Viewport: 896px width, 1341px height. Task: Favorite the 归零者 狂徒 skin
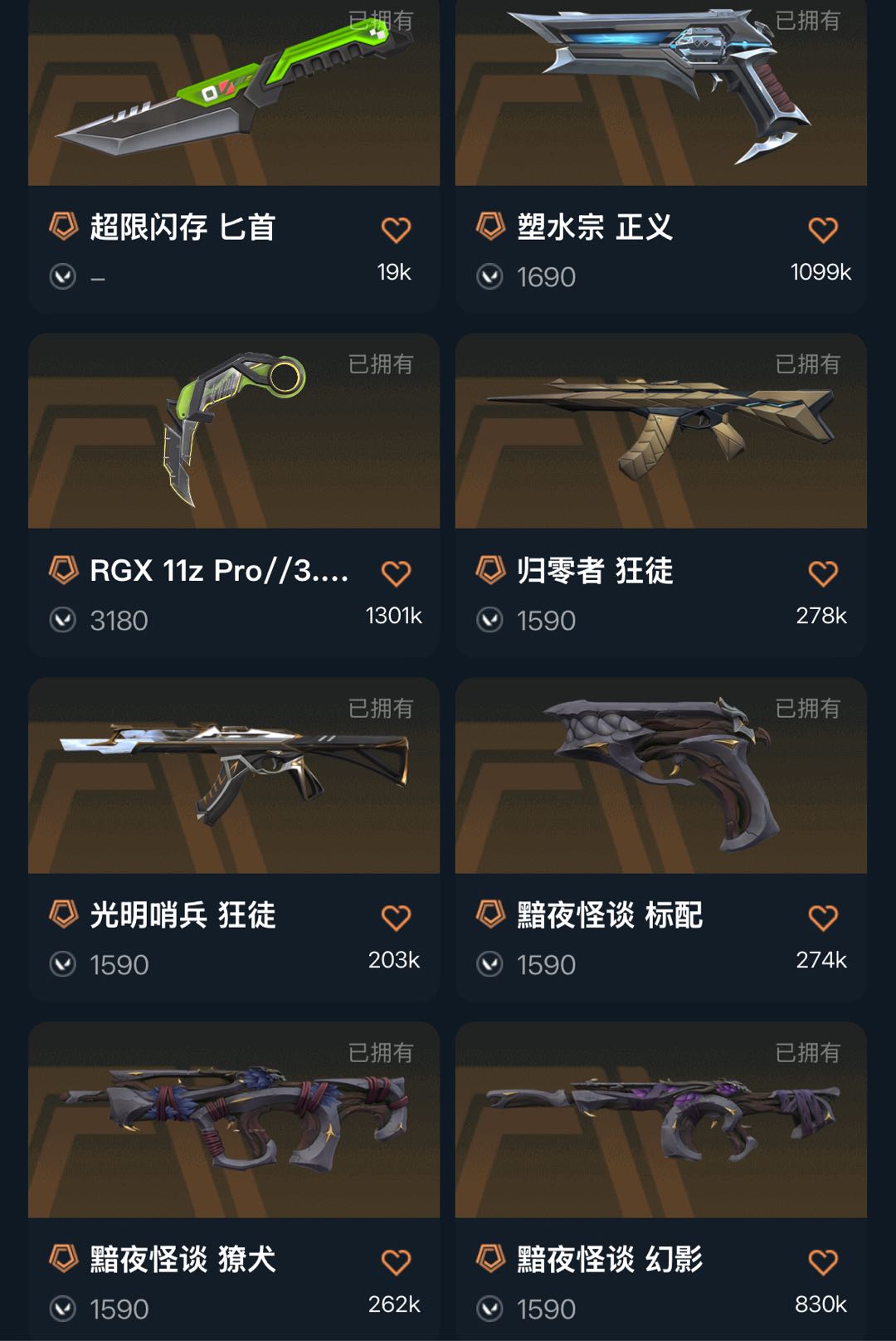[x=823, y=573]
